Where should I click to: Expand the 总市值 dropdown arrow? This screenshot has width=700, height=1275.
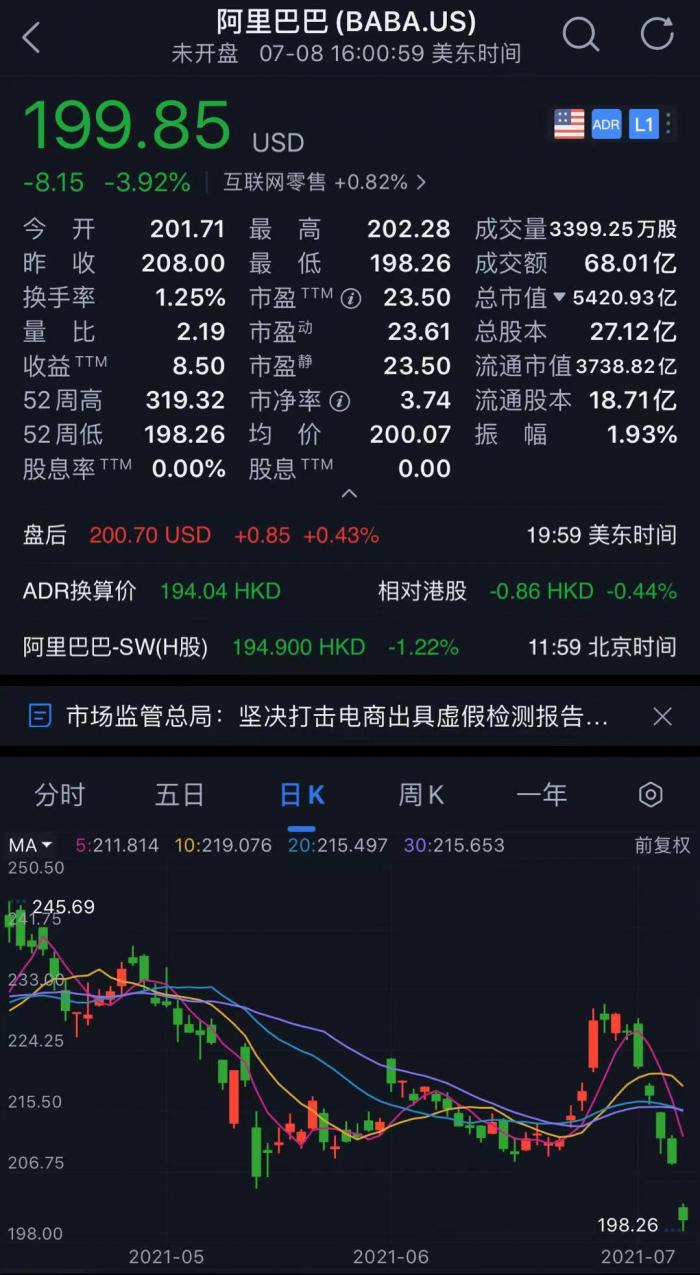(560, 297)
